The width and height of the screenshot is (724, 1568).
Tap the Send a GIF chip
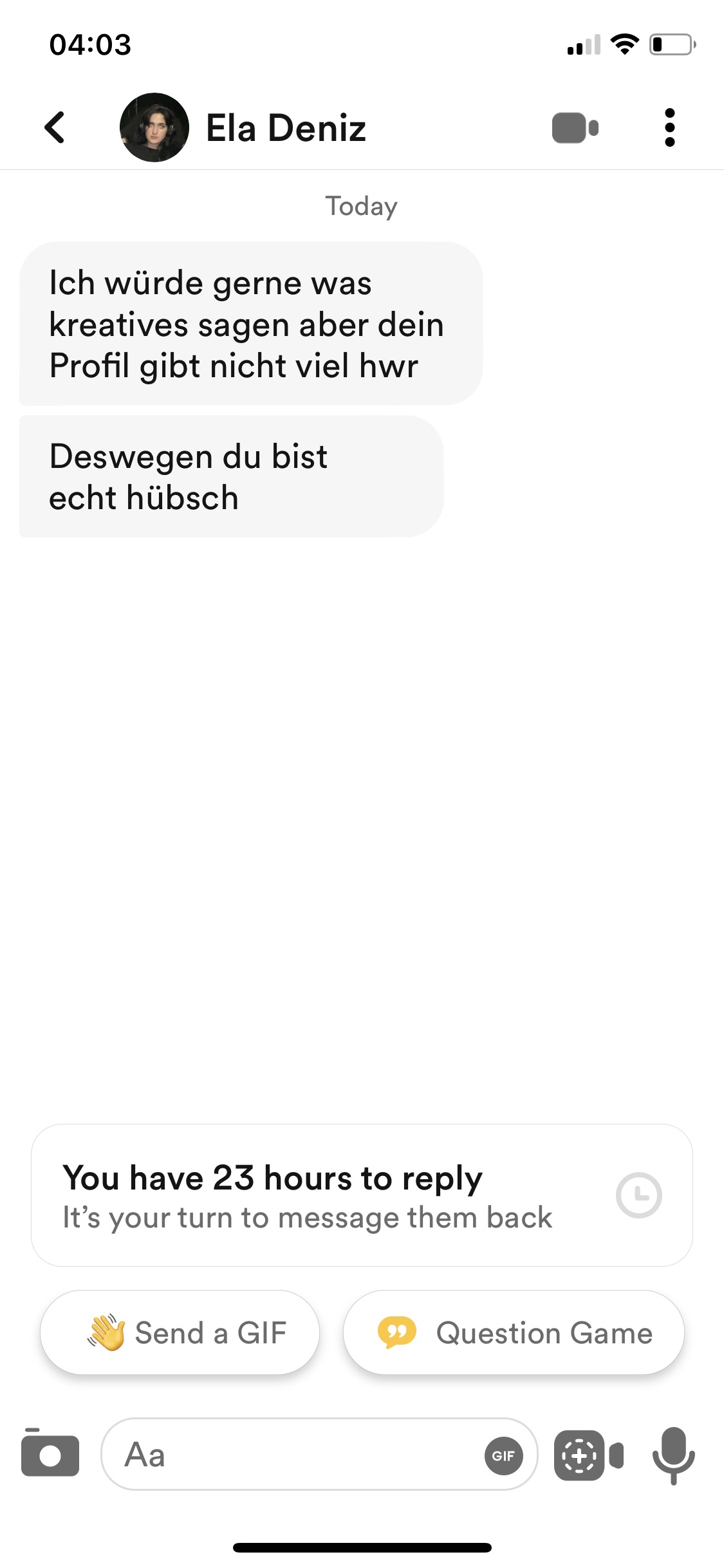tap(180, 1332)
